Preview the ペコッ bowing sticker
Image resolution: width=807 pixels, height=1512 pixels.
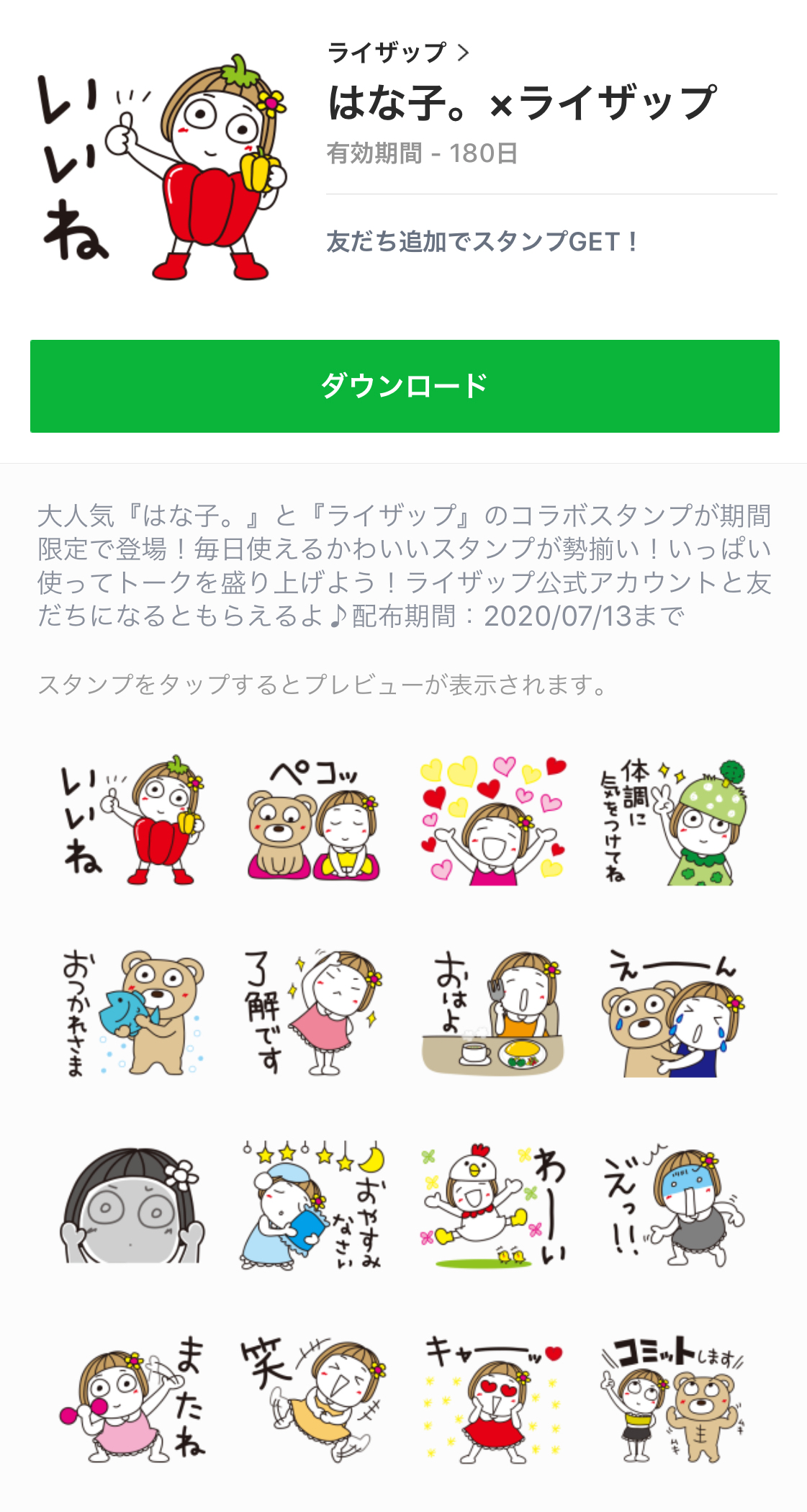tap(313, 821)
